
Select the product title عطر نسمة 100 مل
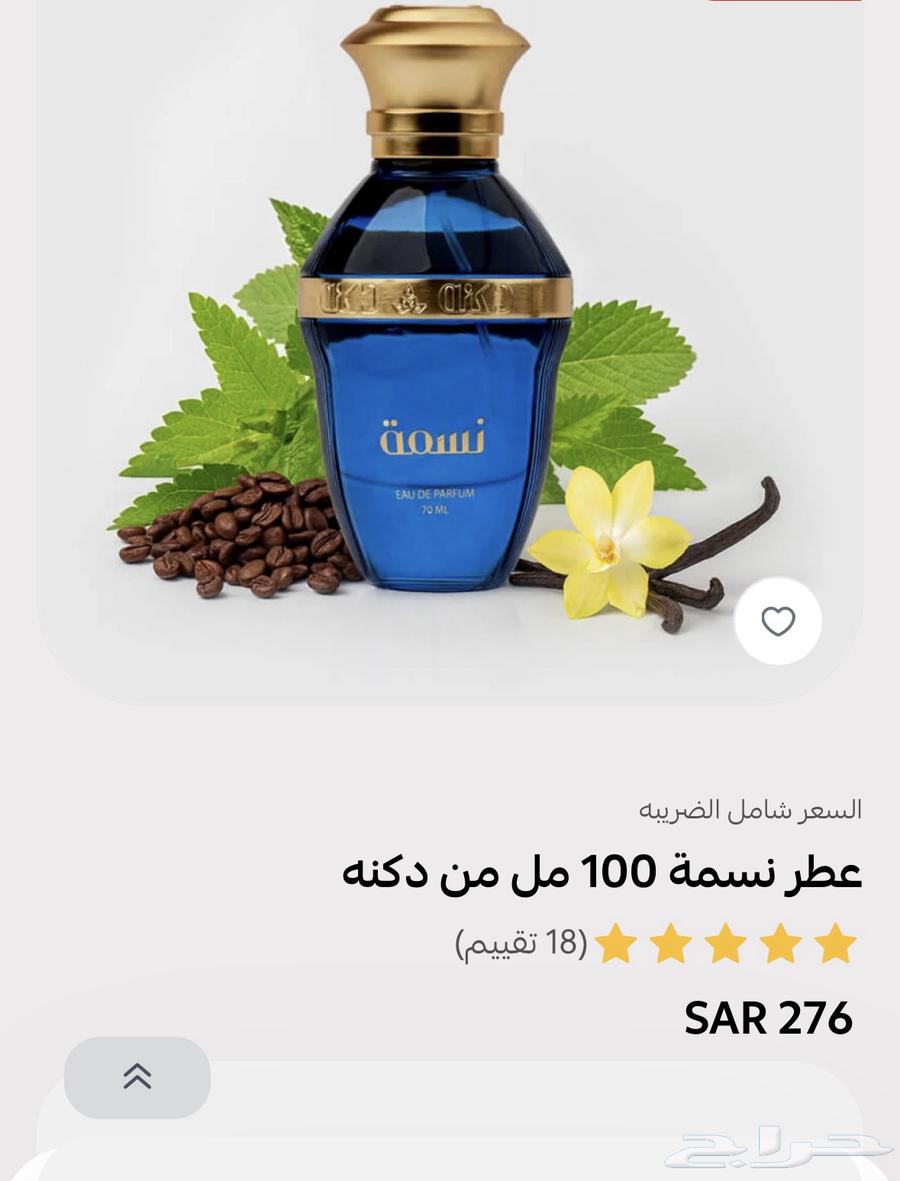[600, 870]
